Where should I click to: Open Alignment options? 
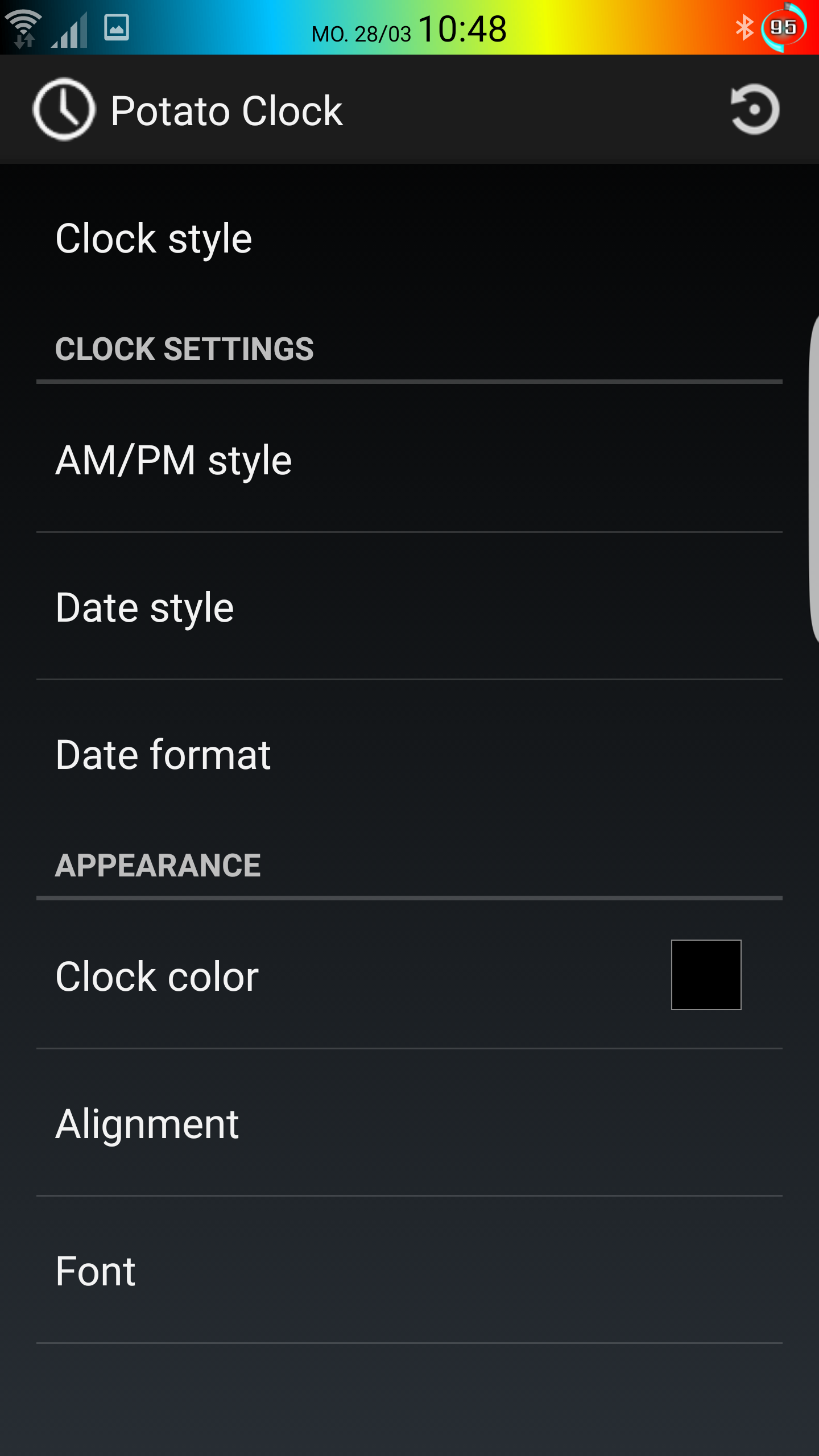(409, 1123)
